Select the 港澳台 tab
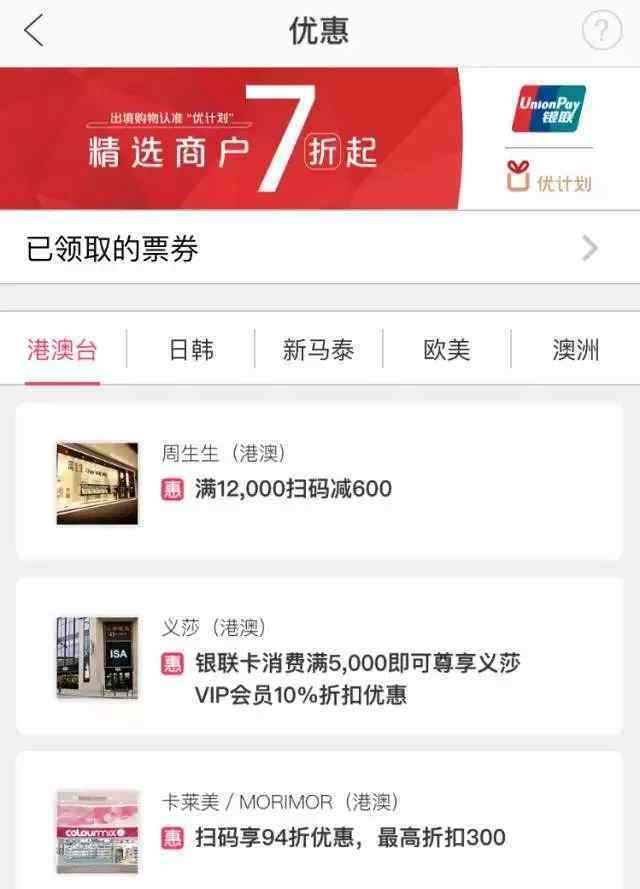Viewport: 640px width, 889px height. [x=62, y=351]
